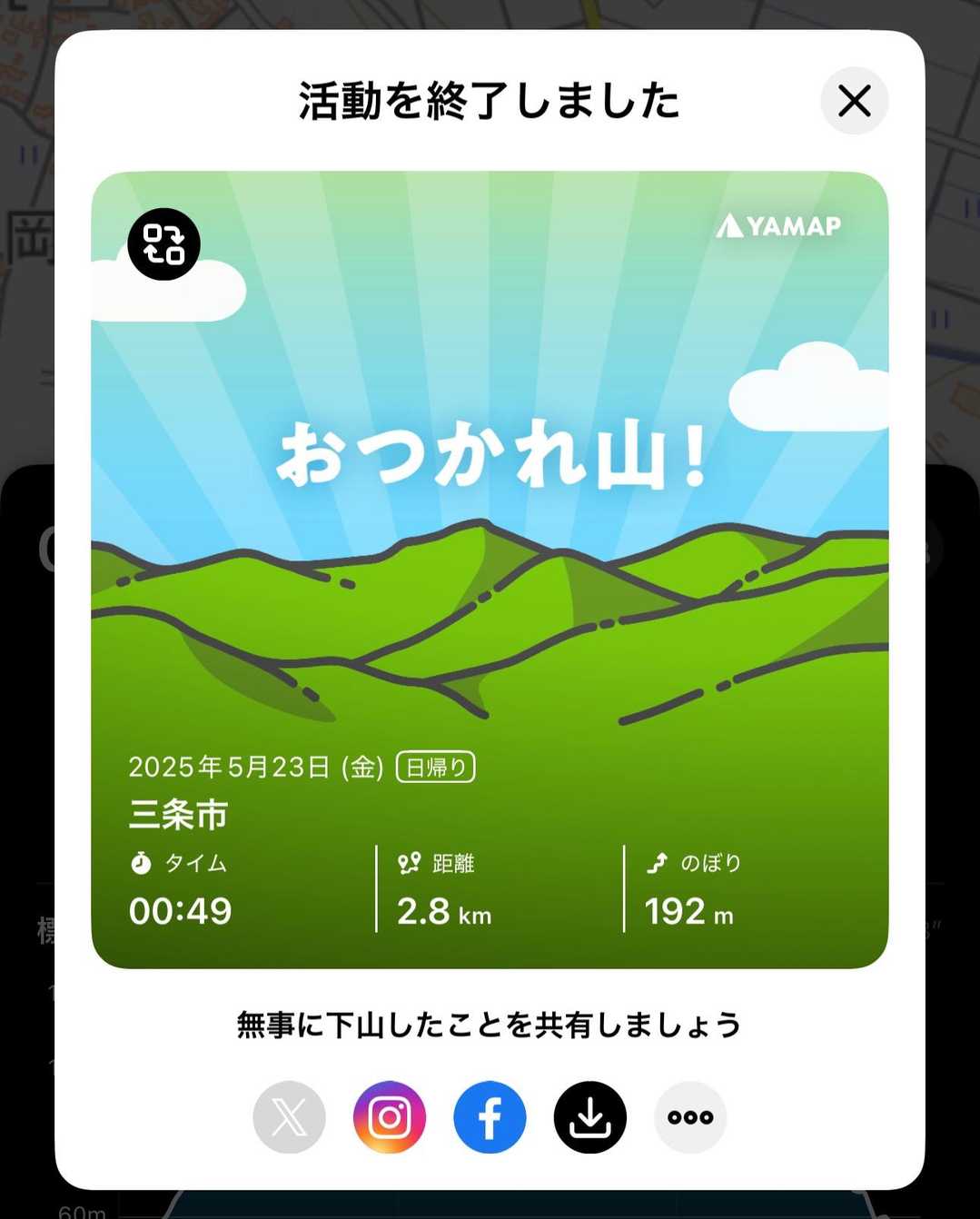Switch the share card design

click(164, 244)
